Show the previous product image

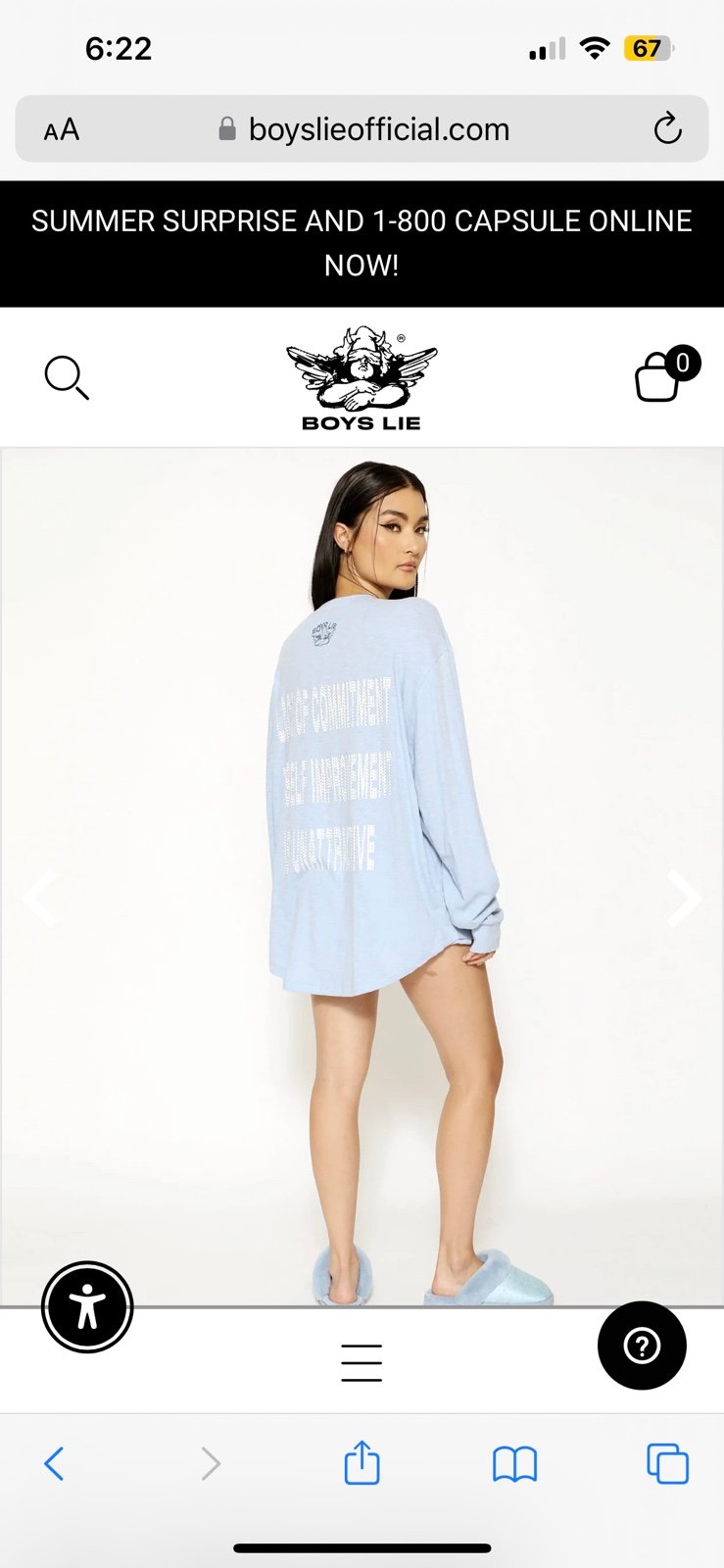pos(40,898)
